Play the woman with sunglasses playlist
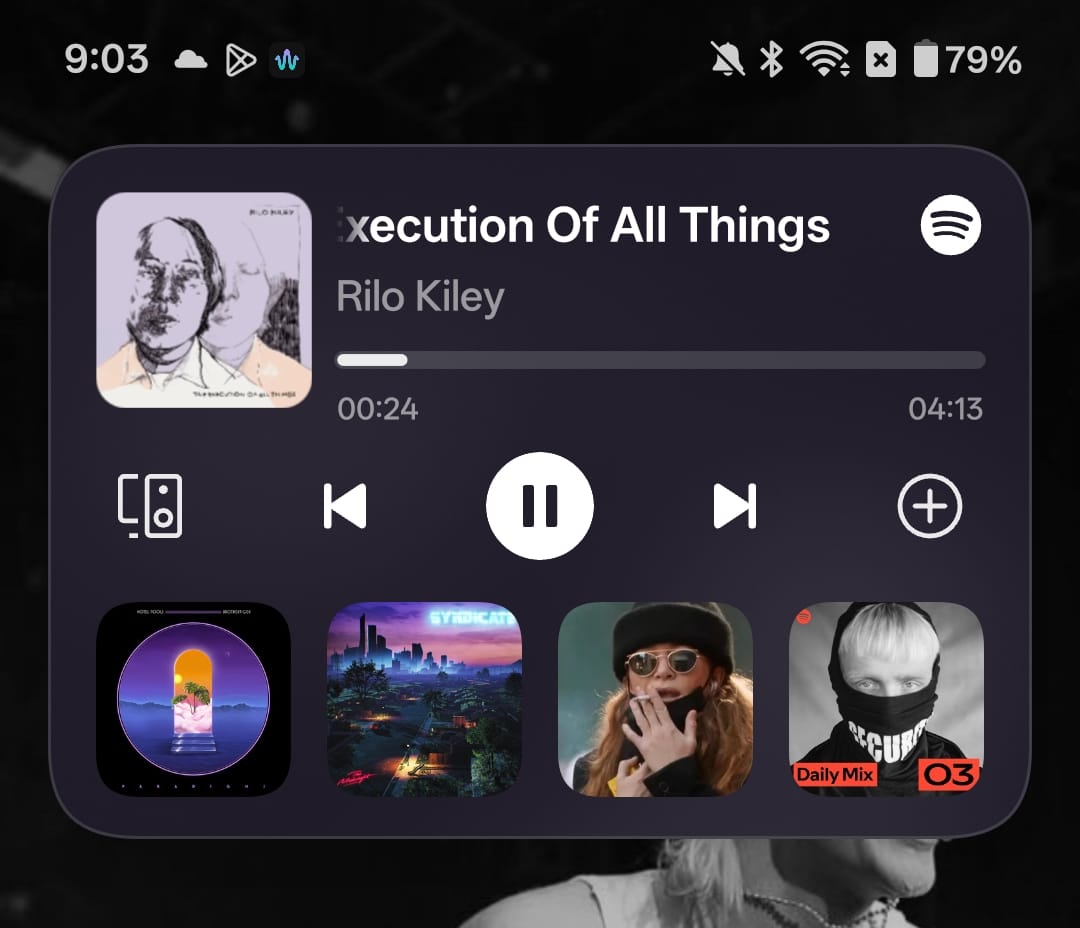The height and width of the screenshot is (928, 1080). 655,699
